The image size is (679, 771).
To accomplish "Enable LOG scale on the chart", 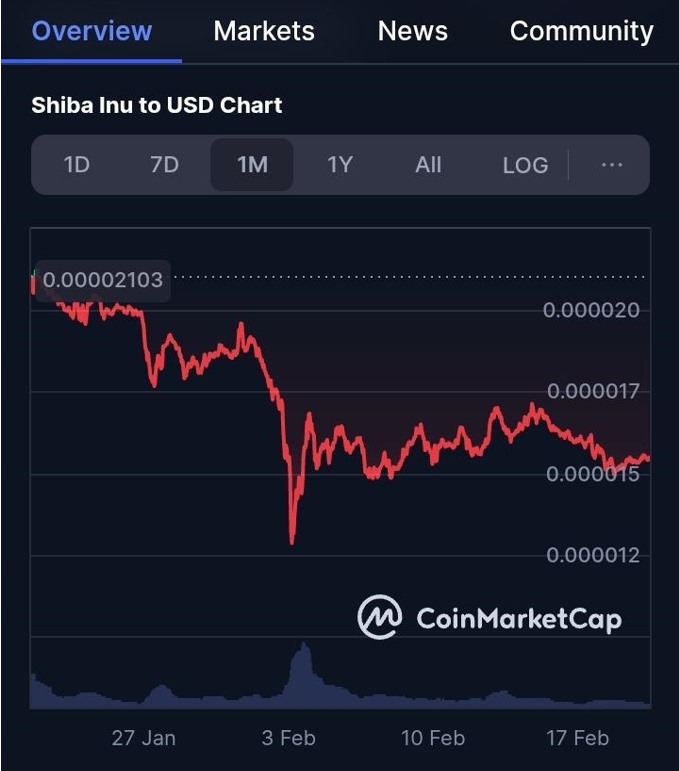I will click(525, 165).
